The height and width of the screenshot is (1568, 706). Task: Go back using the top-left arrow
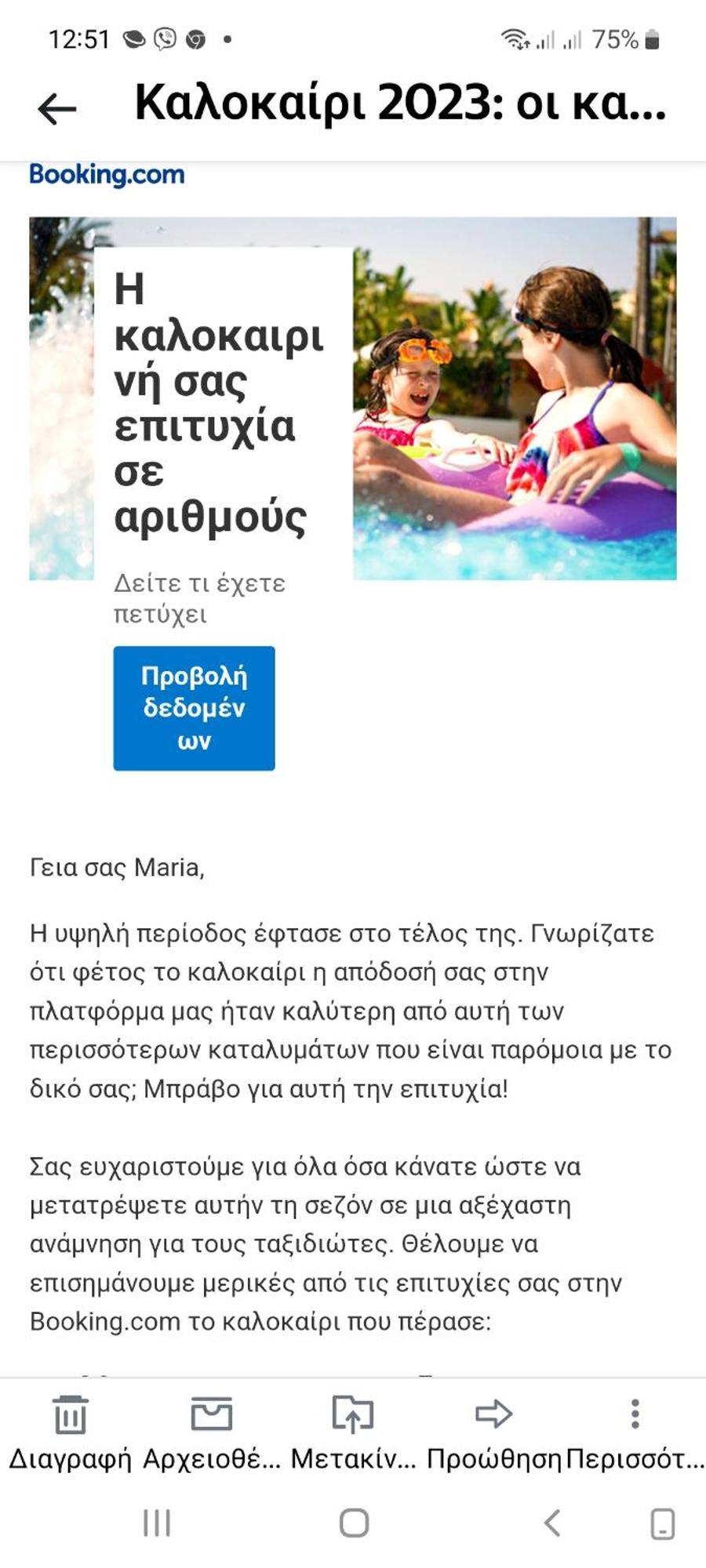pos(56,108)
